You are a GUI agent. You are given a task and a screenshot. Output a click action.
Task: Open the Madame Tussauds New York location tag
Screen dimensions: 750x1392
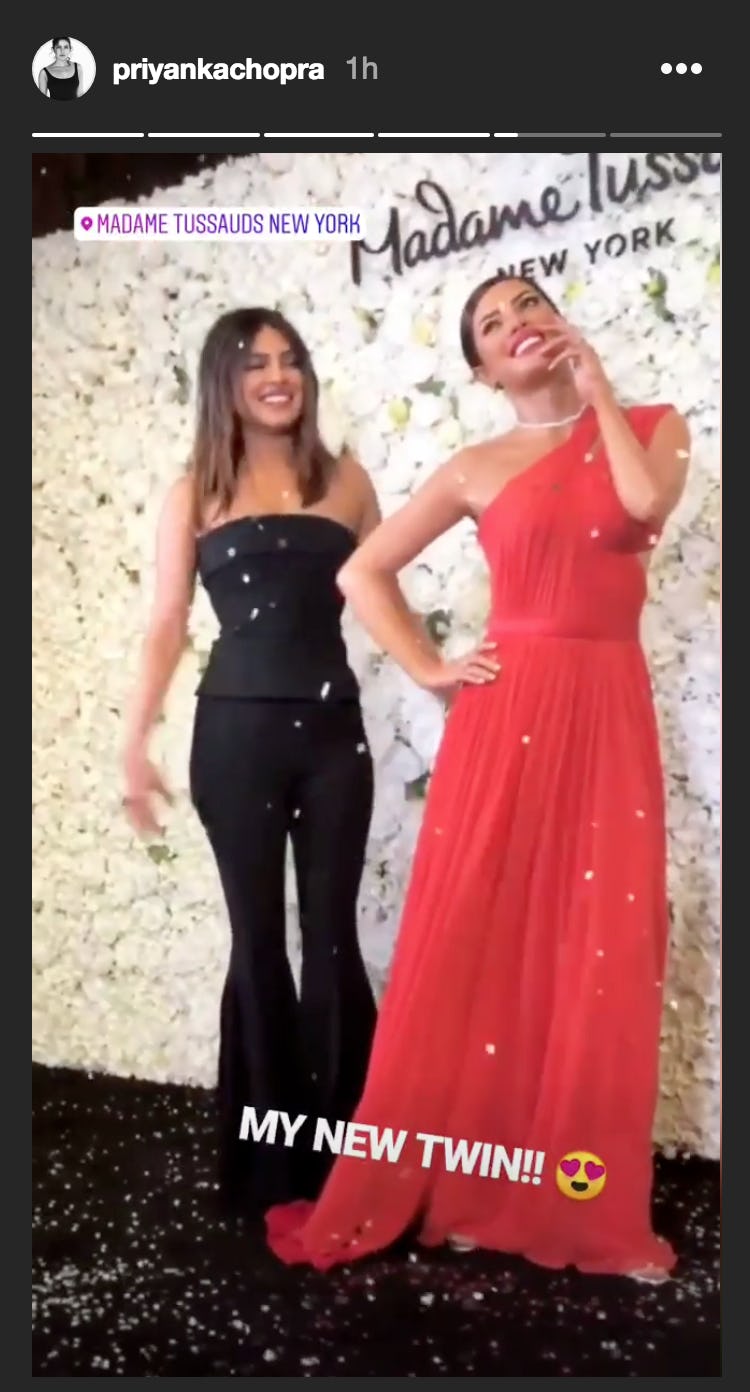click(x=220, y=223)
